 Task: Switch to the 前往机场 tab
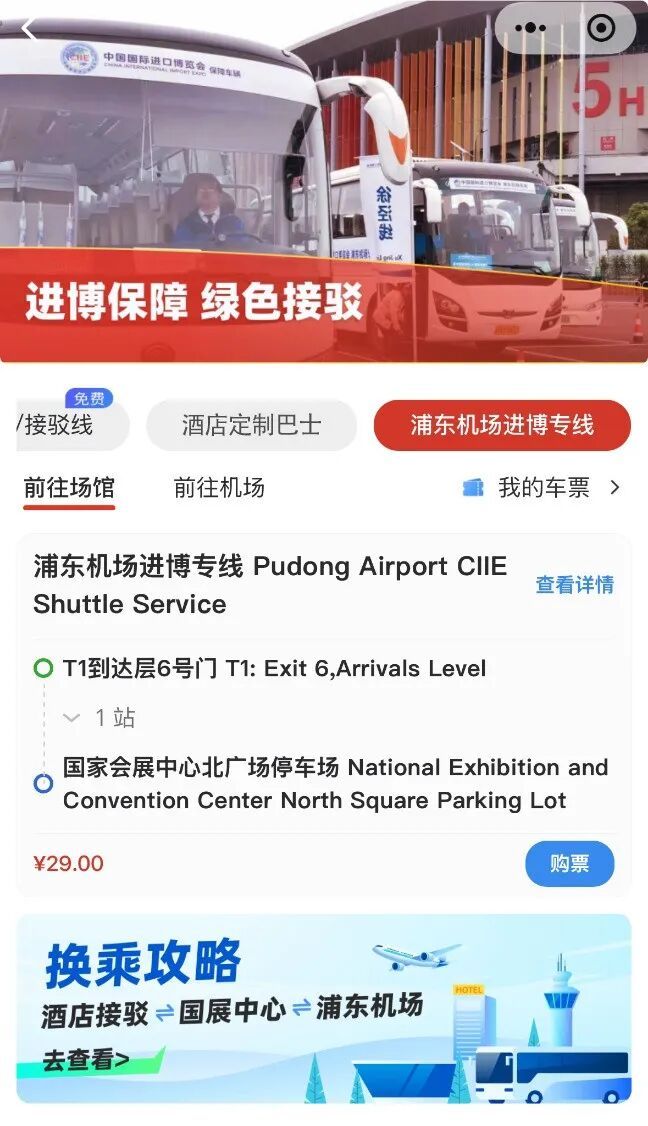219,488
